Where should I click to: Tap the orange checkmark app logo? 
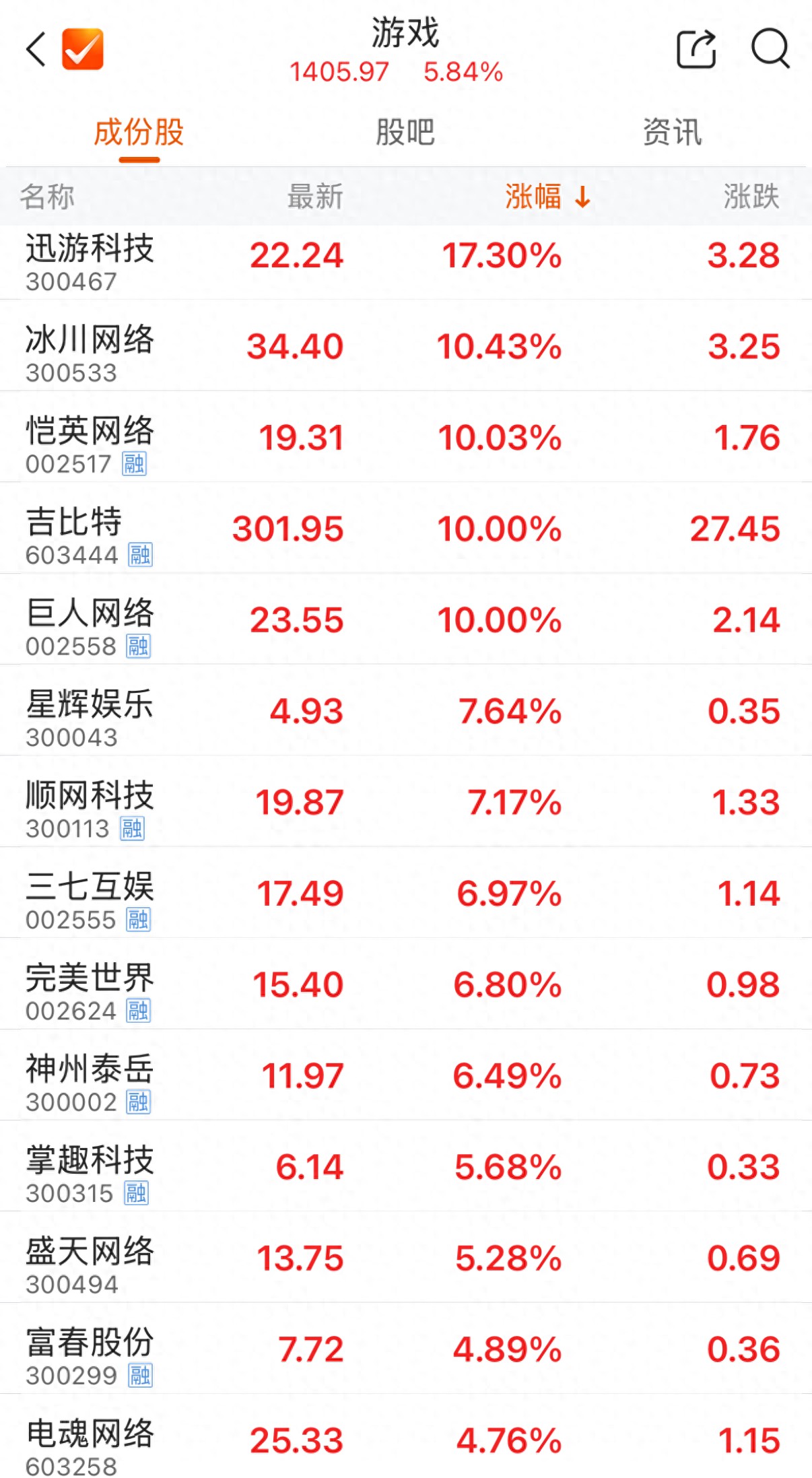click(x=81, y=47)
